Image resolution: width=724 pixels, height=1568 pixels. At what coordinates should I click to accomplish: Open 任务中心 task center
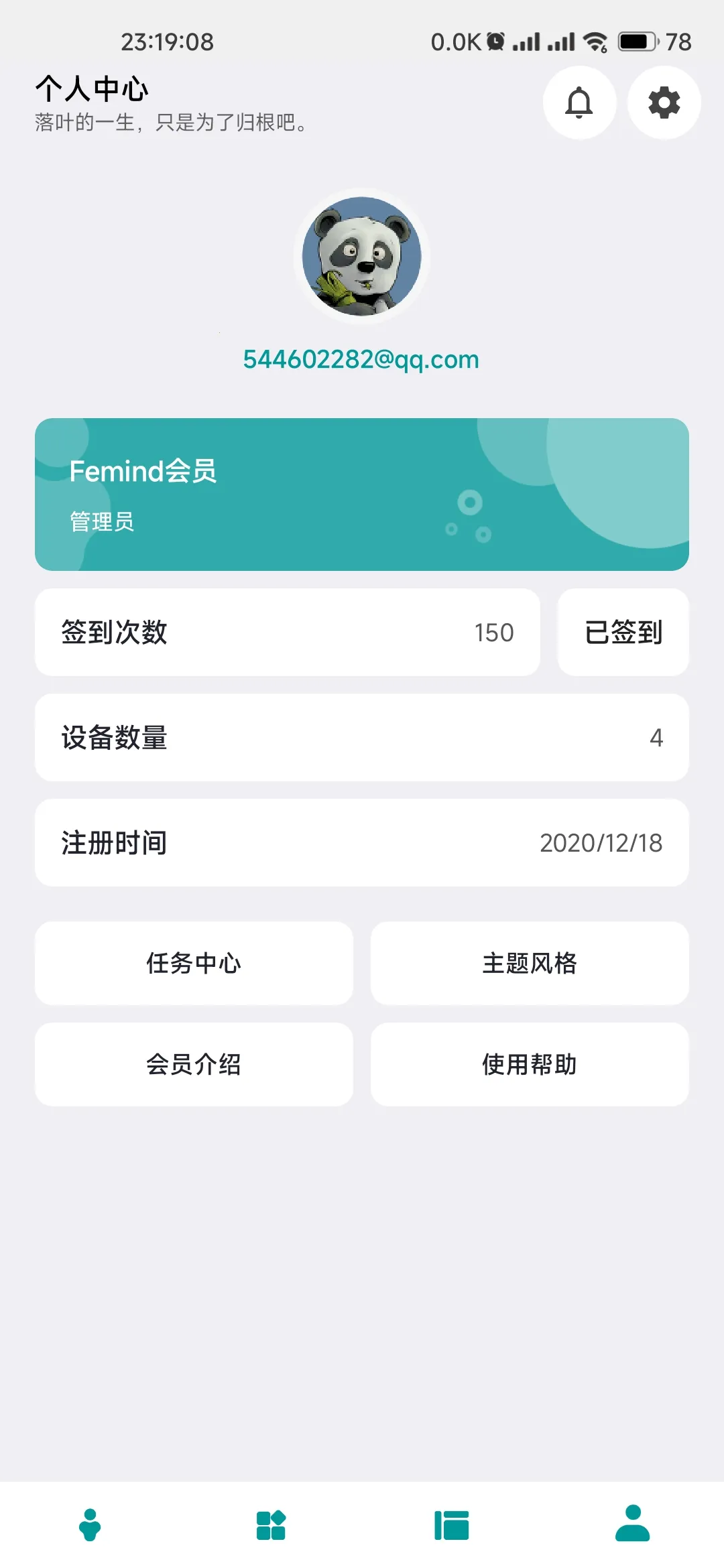pyautogui.click(x=194, y=963)
